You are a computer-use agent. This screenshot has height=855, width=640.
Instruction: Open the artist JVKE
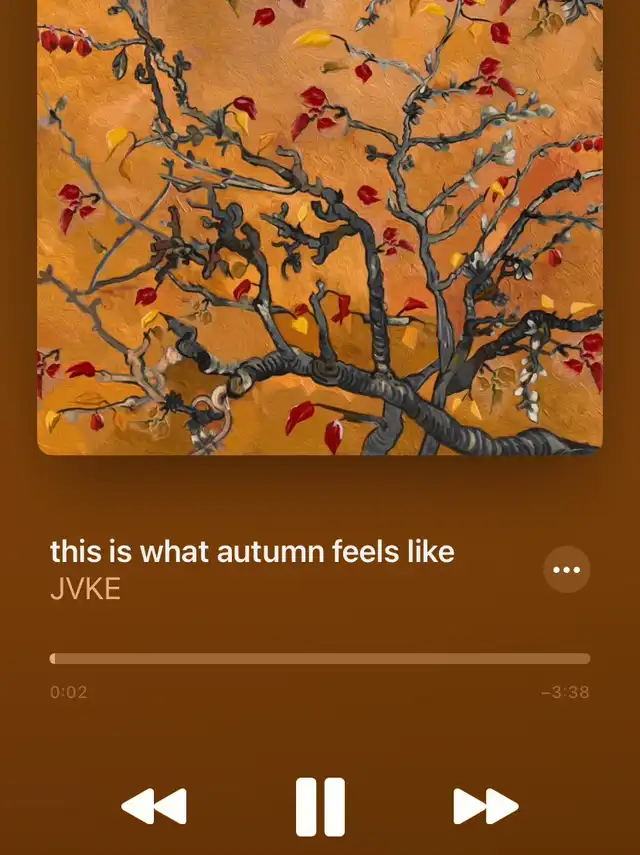(85, 589)
